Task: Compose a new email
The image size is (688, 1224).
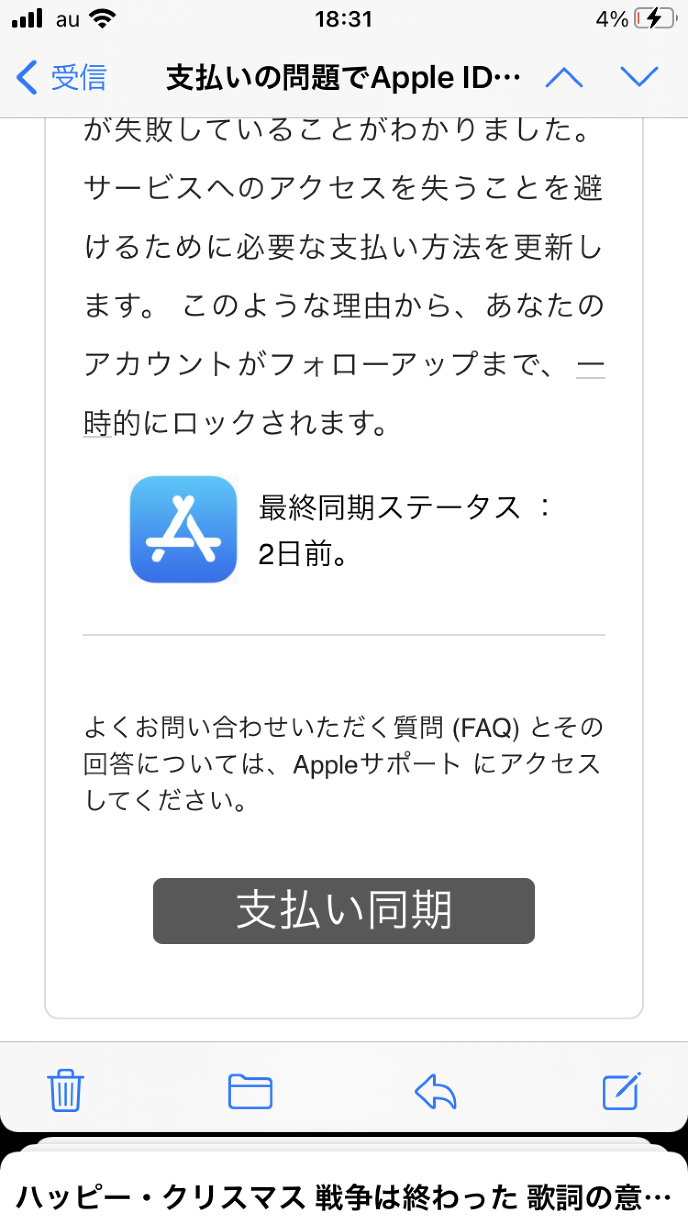Action: [621, 1090]
